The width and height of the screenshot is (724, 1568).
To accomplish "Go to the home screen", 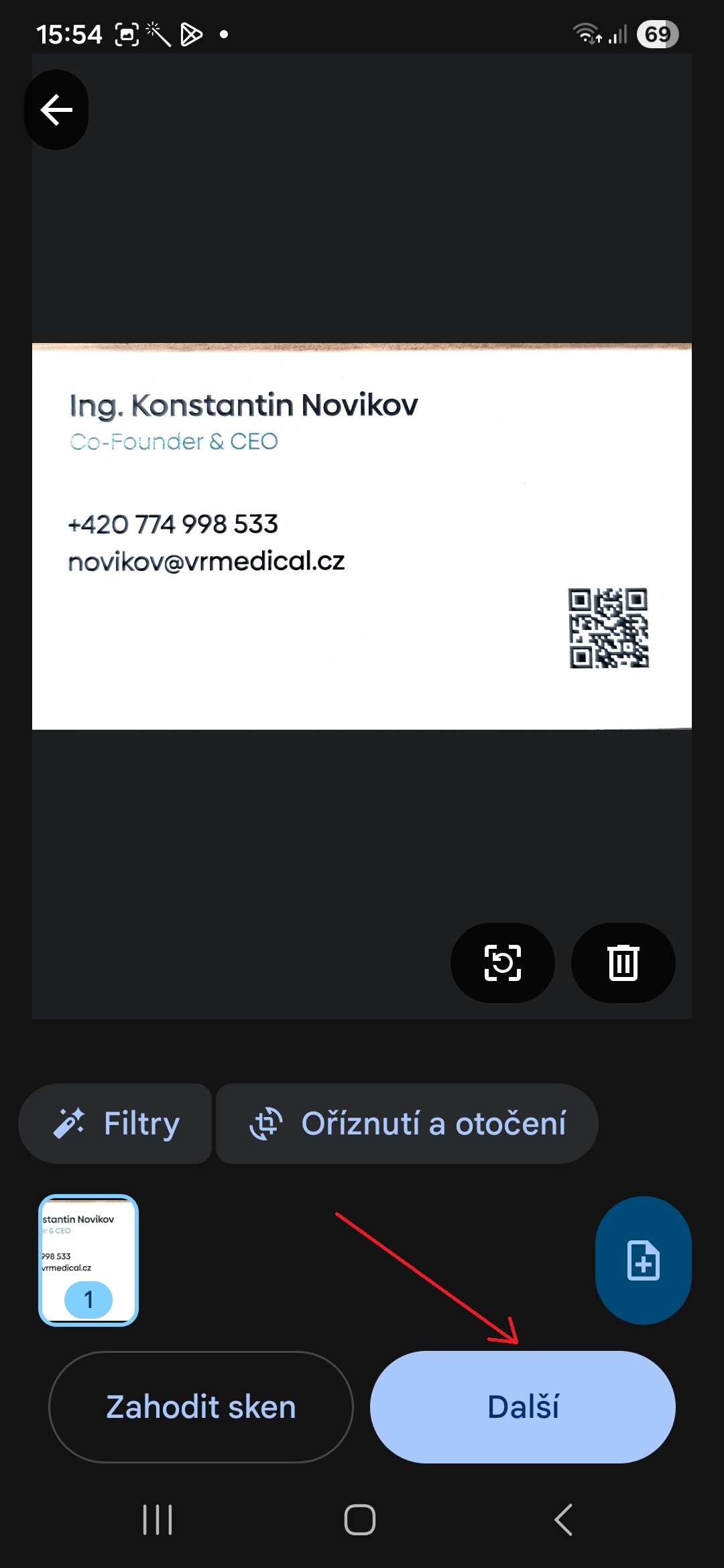I will [360, 1520].
